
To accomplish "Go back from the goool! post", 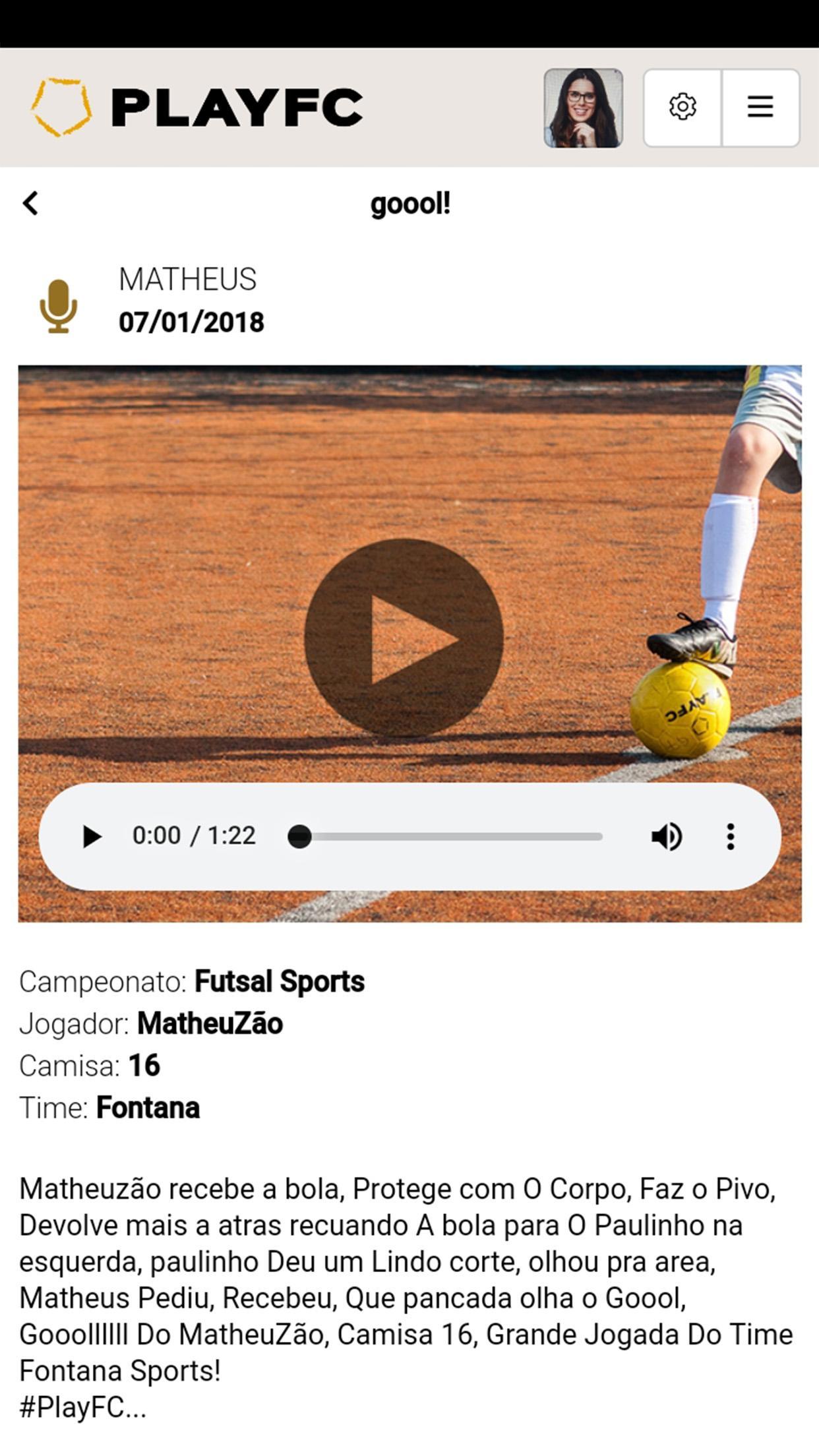I will (31, 203).
